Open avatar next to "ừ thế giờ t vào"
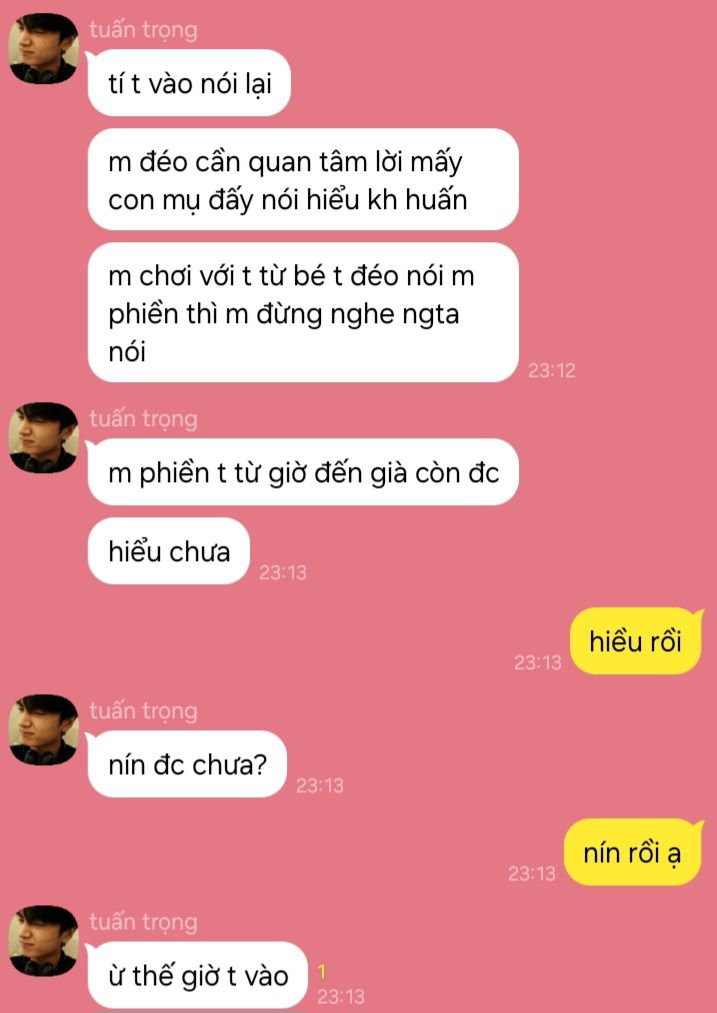This screenshot has width=717, height=1013. 43,941
